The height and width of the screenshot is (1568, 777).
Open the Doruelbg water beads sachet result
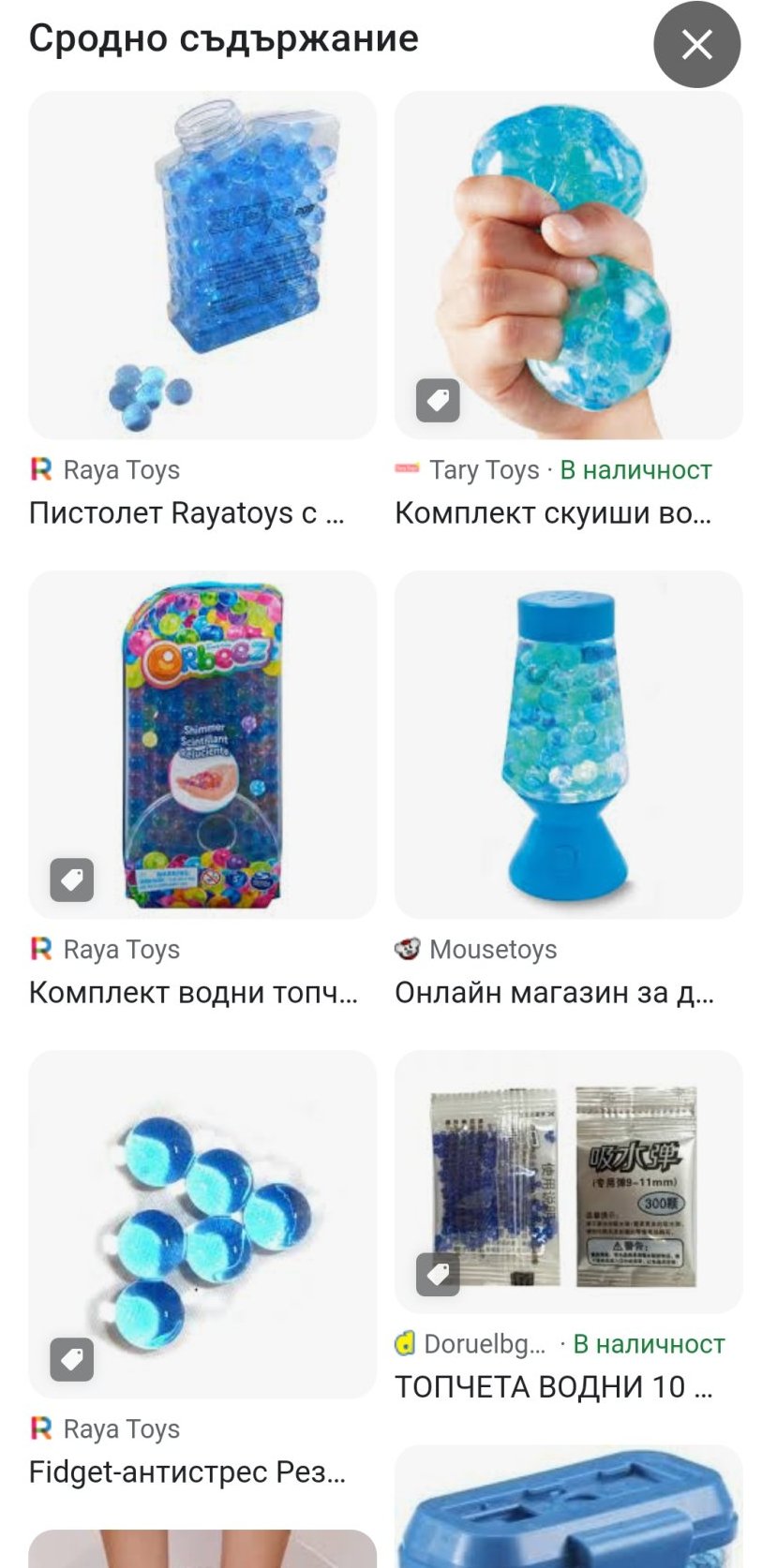tap(568, 1182)
